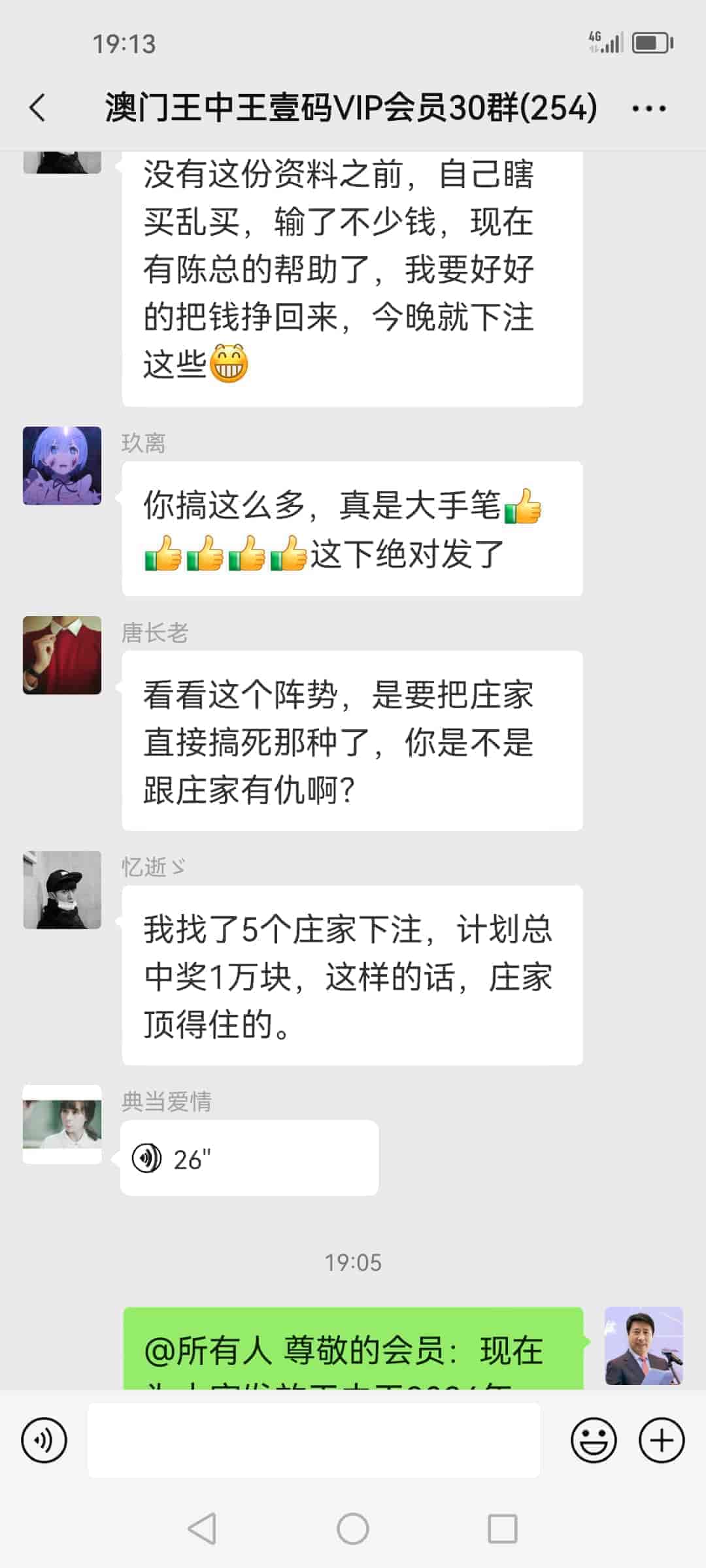Viewport: 706px width, 1568px height.
Task: Open group chat info via three dots
Action: pyautogui.click(x=648, y=108)
